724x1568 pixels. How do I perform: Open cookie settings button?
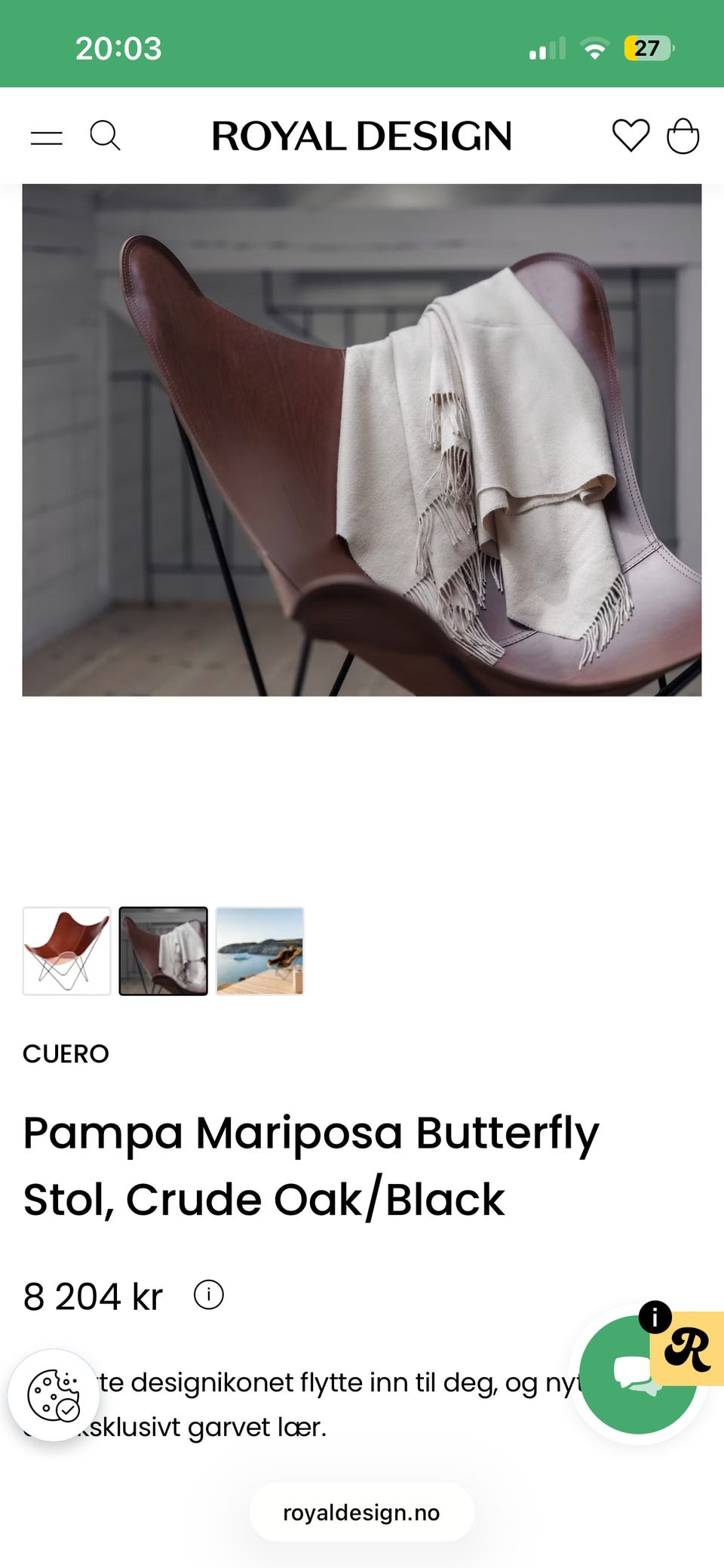(54, 1395)
